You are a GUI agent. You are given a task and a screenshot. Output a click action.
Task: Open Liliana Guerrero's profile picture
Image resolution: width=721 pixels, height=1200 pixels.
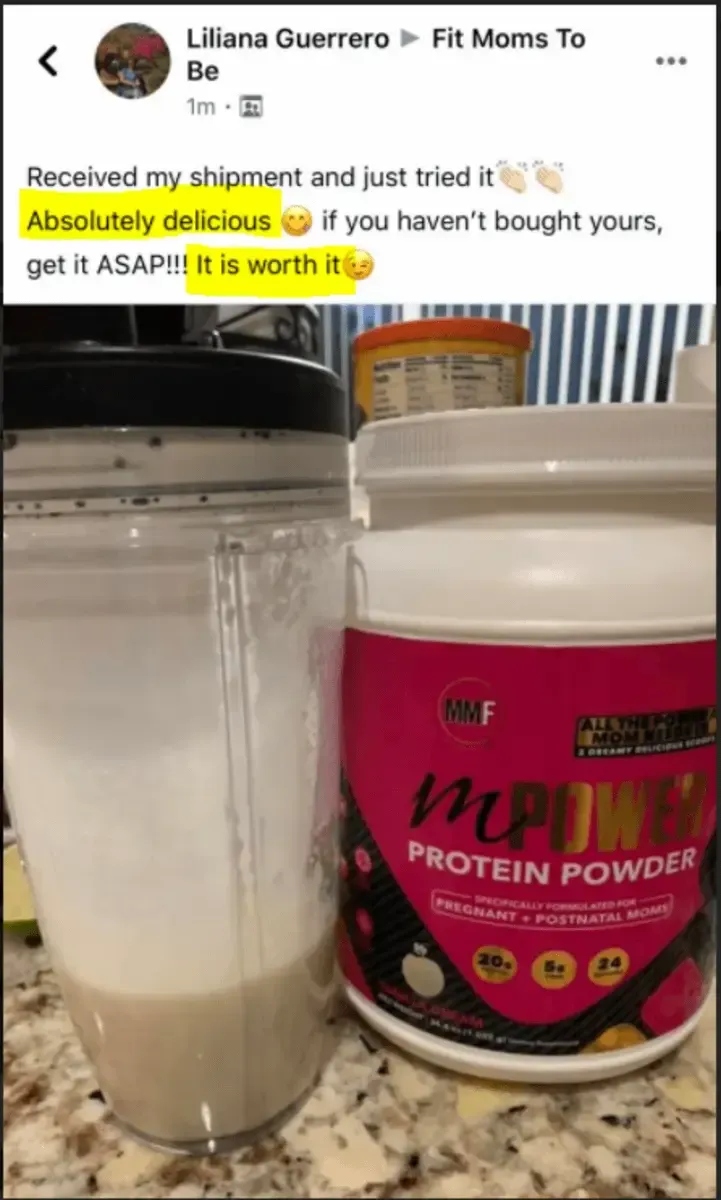(133, 61)
